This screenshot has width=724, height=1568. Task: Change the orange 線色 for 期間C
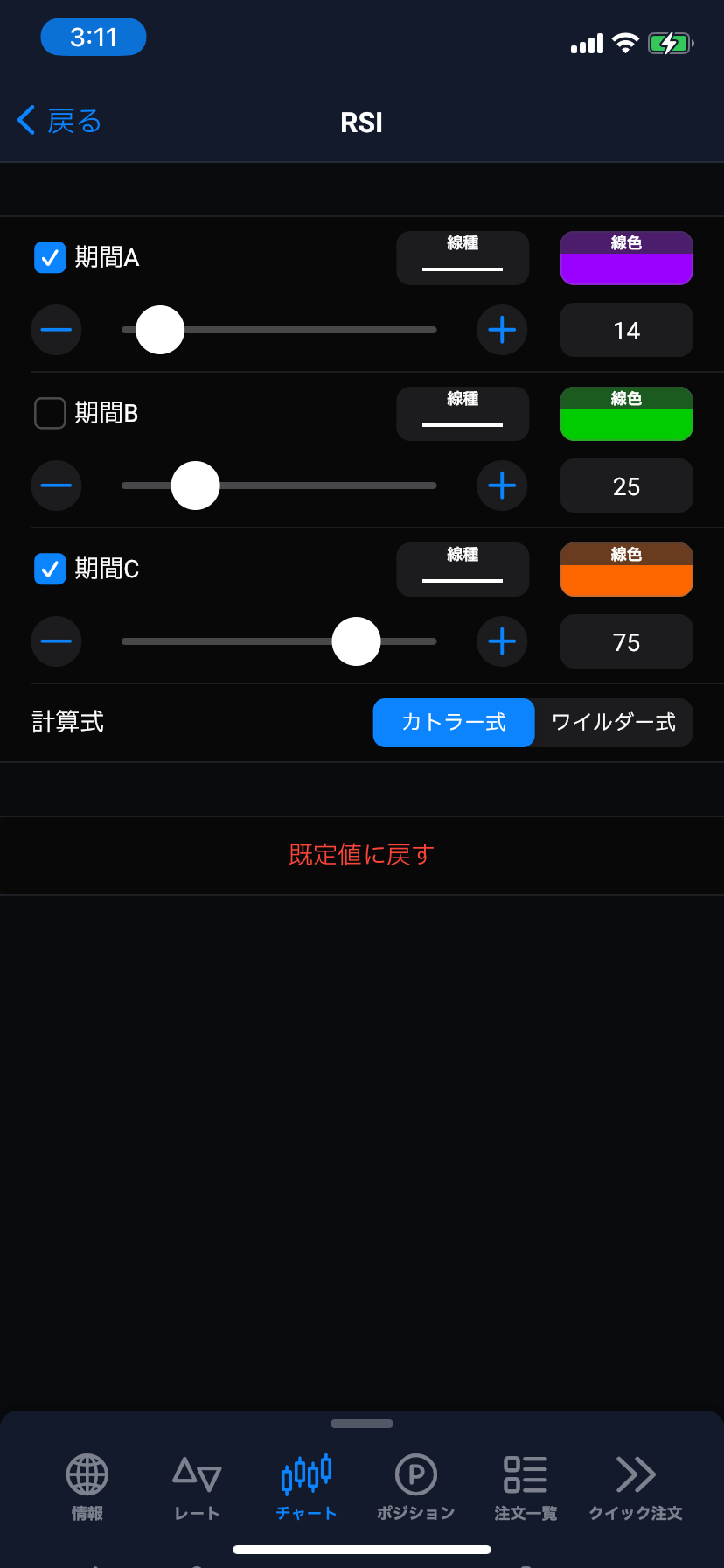point(626,570)
